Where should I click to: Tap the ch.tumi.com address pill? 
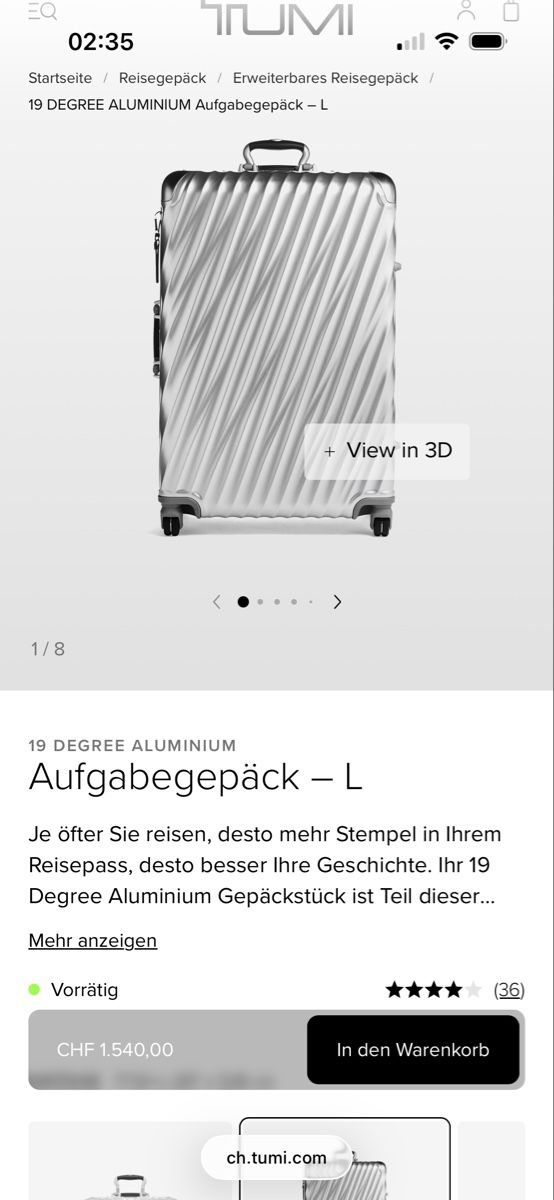coord(277,1158)
